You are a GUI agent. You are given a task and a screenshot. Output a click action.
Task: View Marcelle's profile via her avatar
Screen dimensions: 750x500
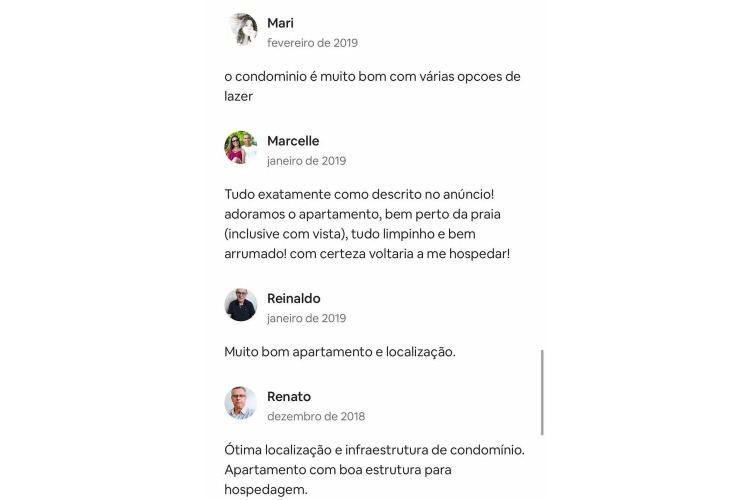[x=241, y=148]
